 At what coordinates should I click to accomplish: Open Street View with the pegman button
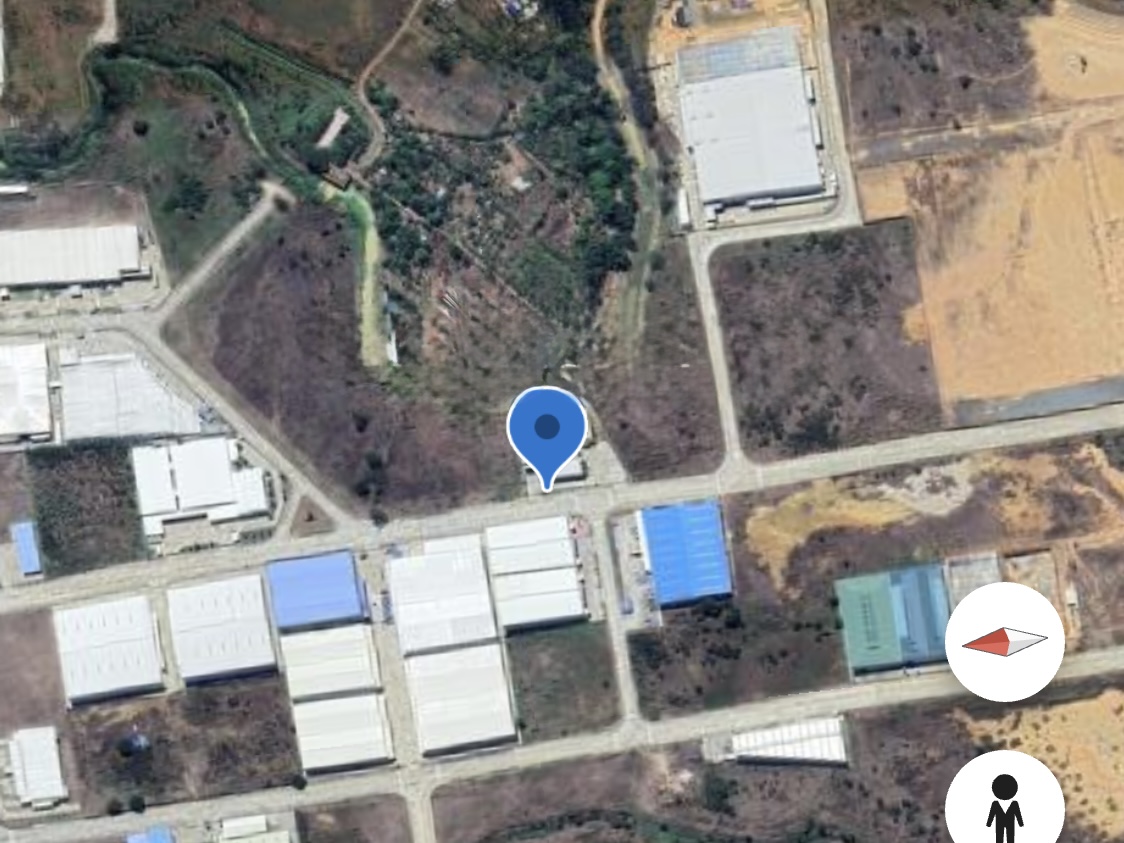coord(1004,800)
